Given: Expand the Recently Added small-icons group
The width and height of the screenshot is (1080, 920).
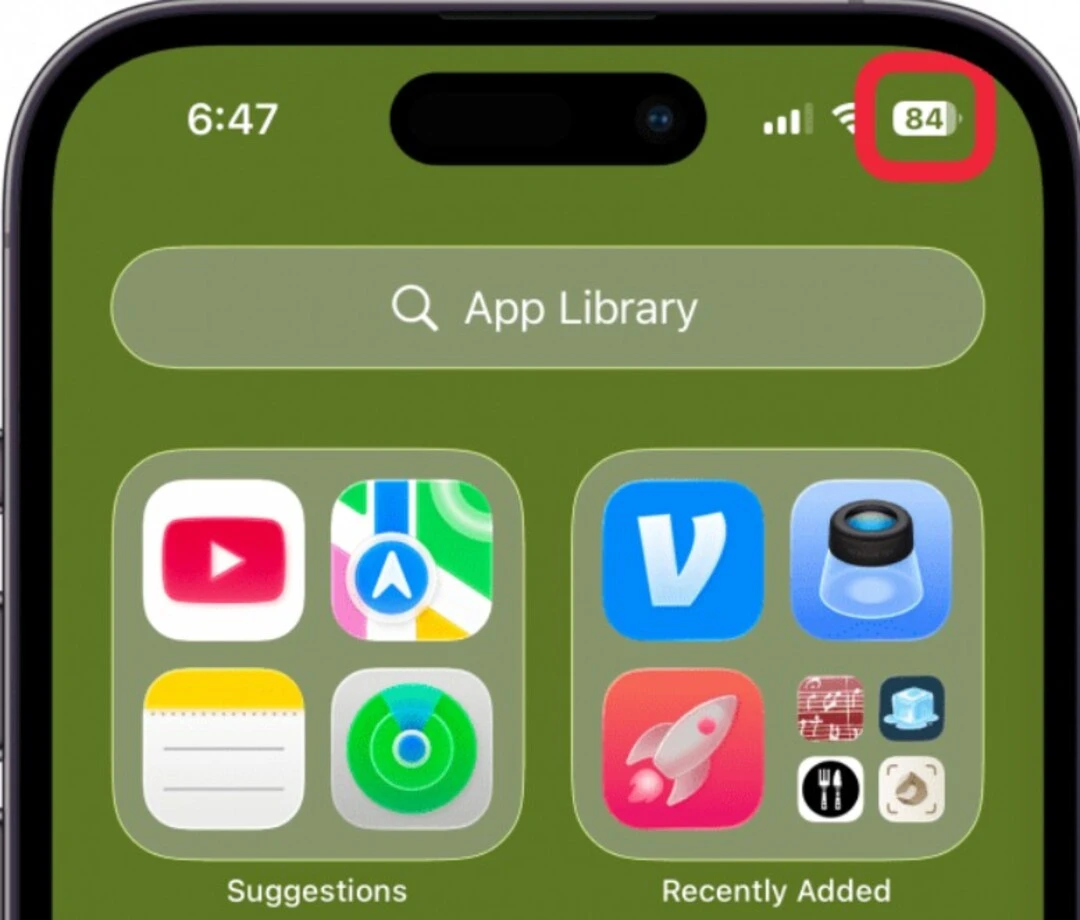Looking at the screenshot, I should click(871, 749).
